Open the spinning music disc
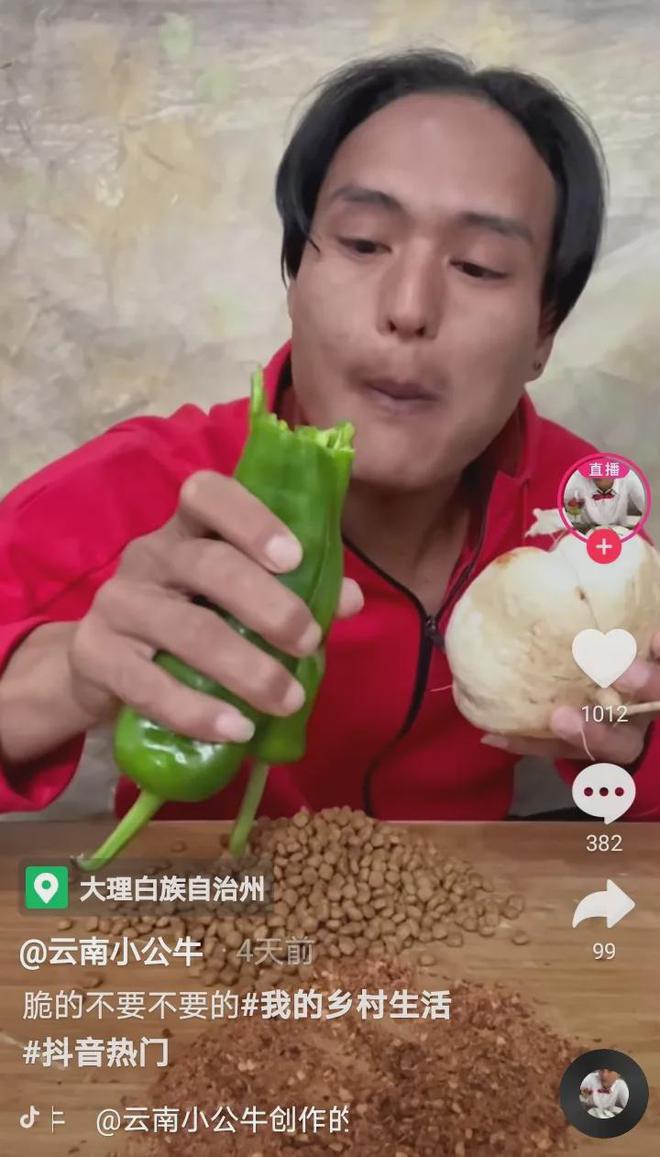The height and width of the screenshot is (1157, 660). click(604, 1093)
